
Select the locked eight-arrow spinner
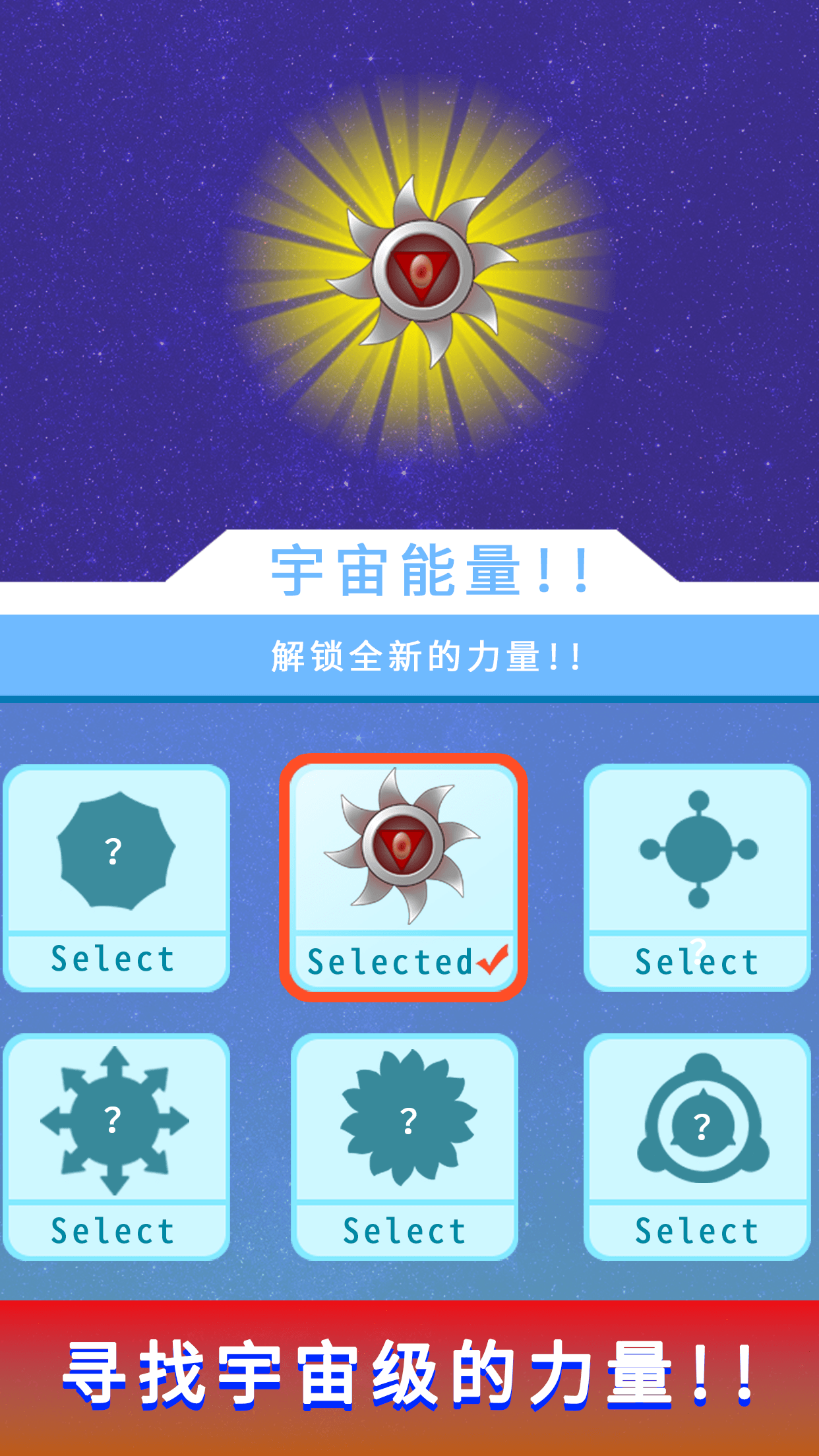click(116, 1147)
